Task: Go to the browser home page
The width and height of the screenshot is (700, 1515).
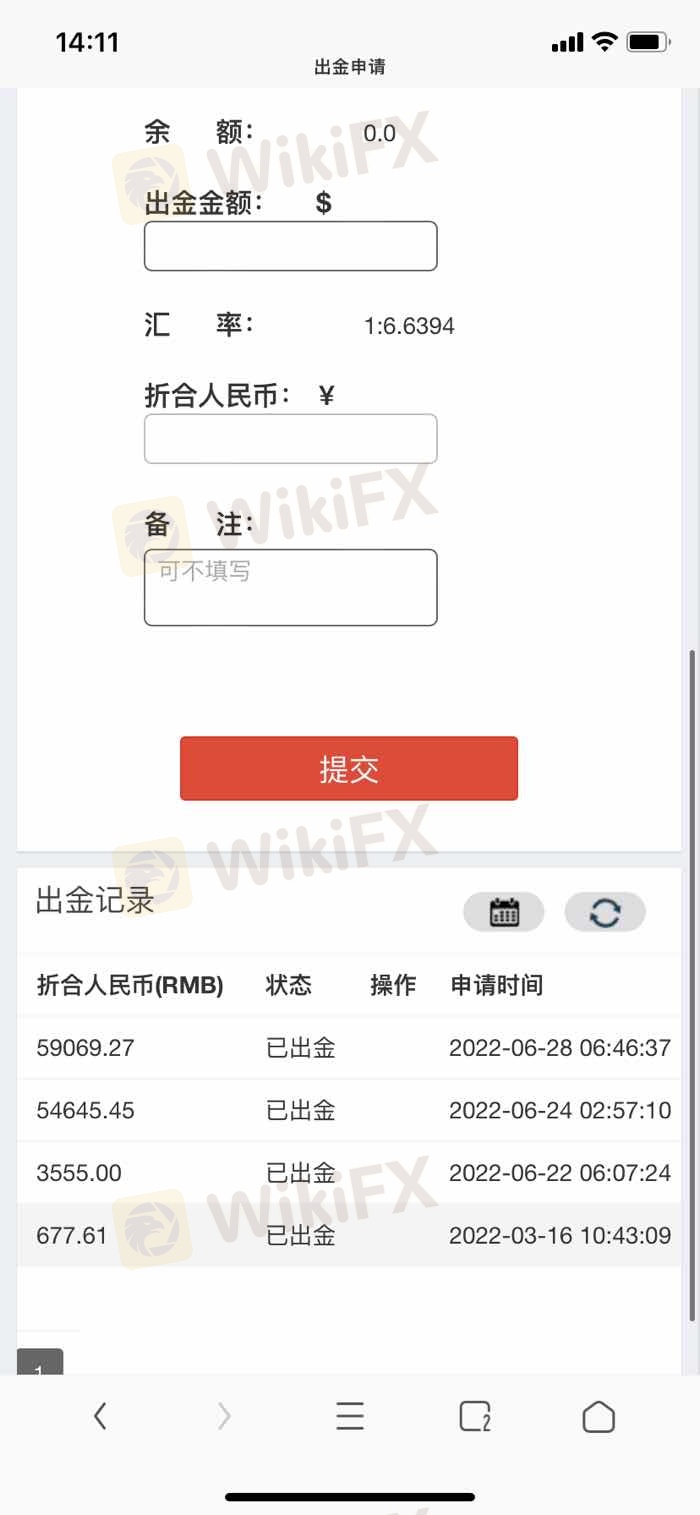Action: tap(598, 1416)
